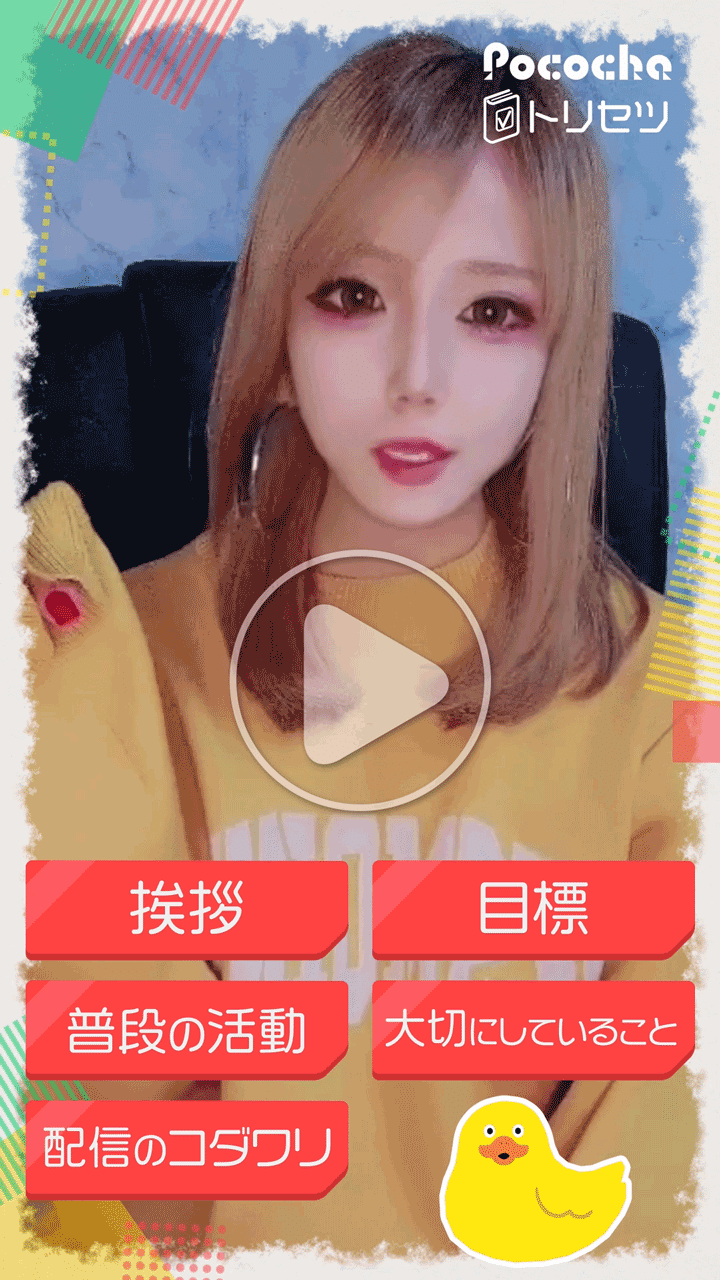This screenshot has width=720, height=1280.
Task: View the 大切にしていること section
Action: (533, 1030)
